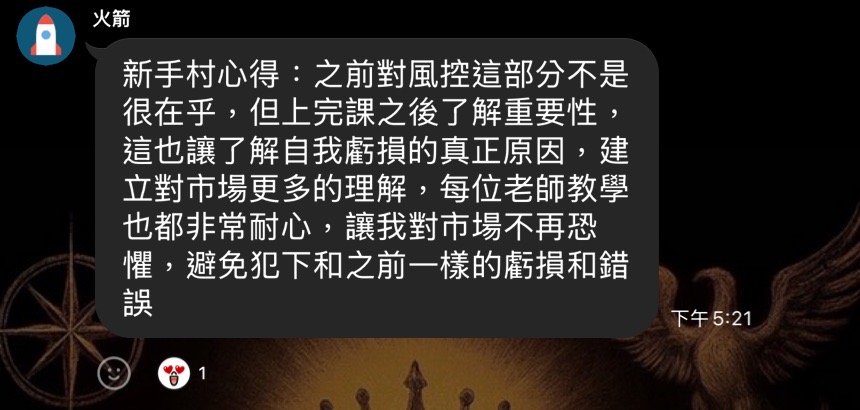Open 火箭's profile avatar

point(46,36)
